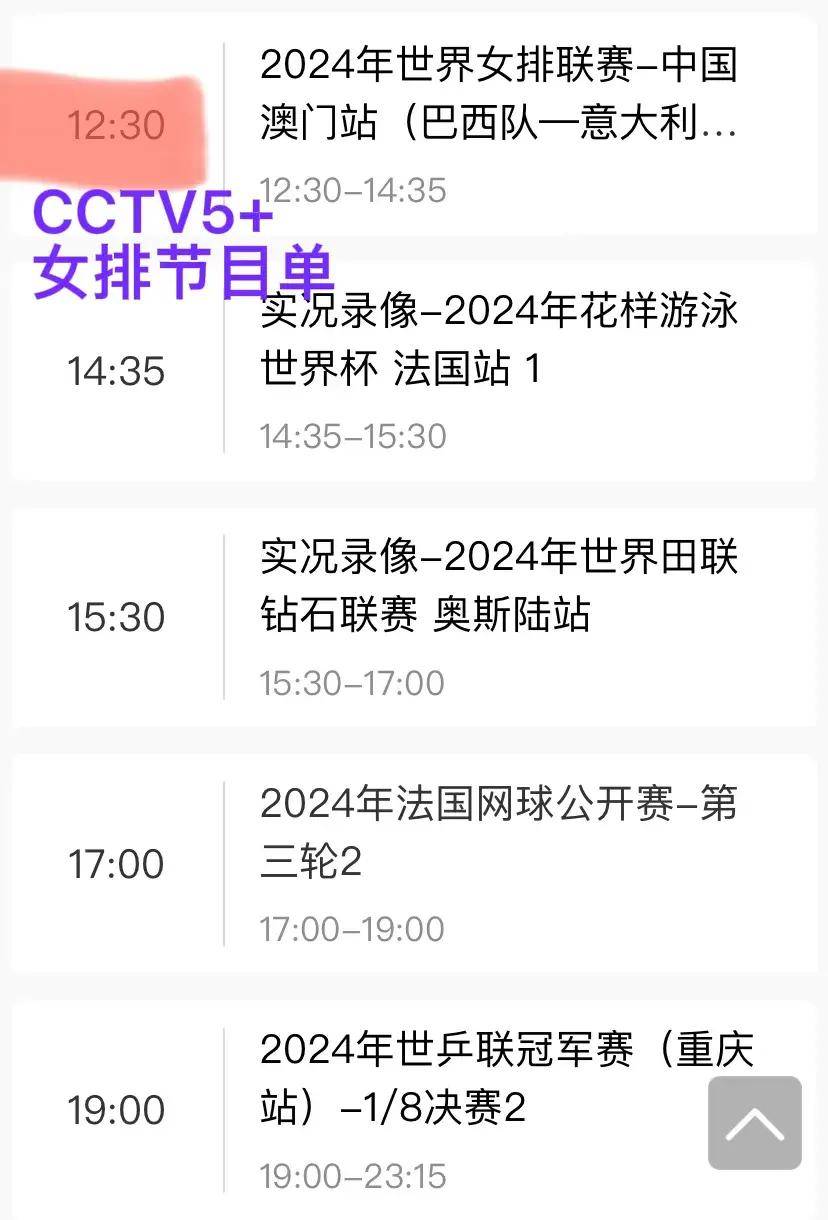Click the 17:00 time label

point(117,863)
